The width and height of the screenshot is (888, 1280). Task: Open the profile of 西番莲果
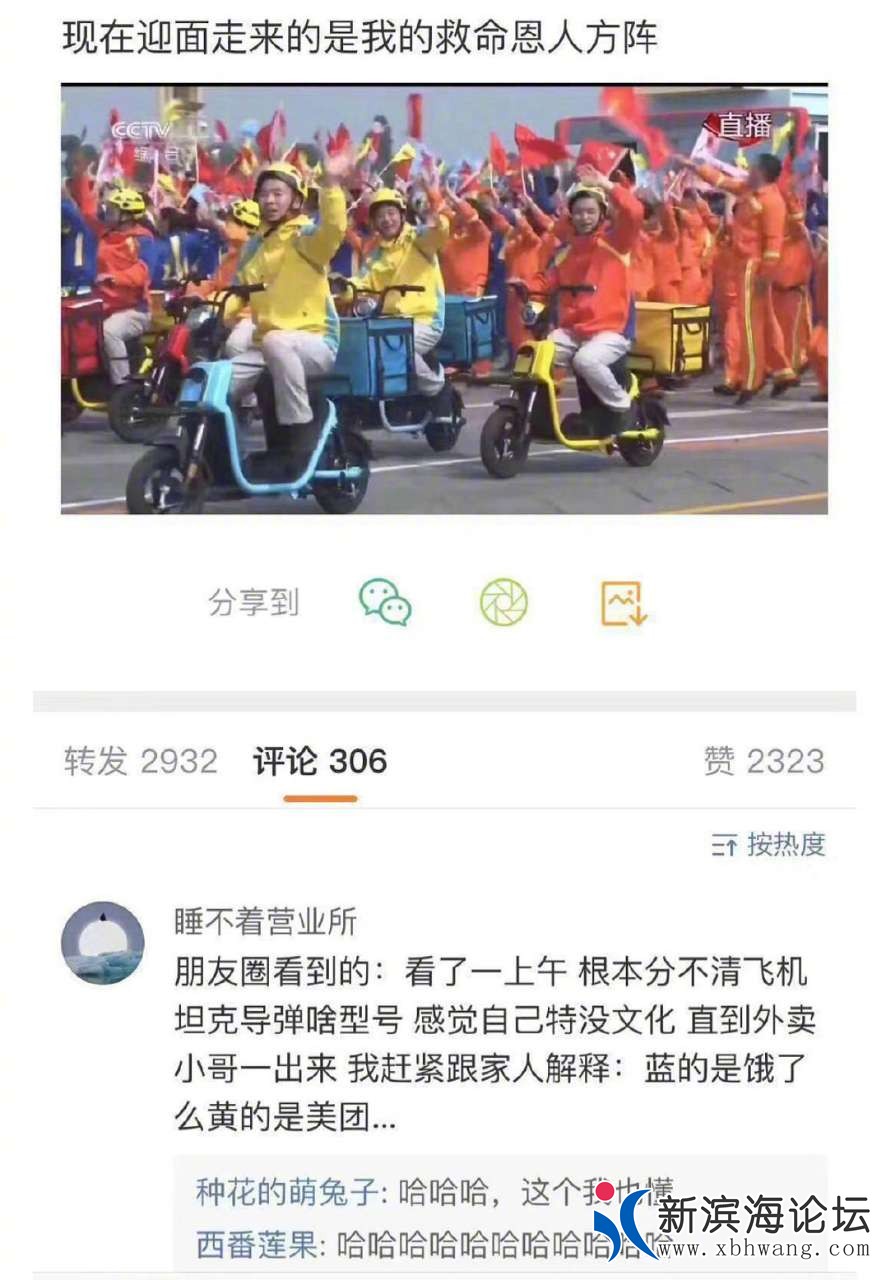[x=256, y=1245]
